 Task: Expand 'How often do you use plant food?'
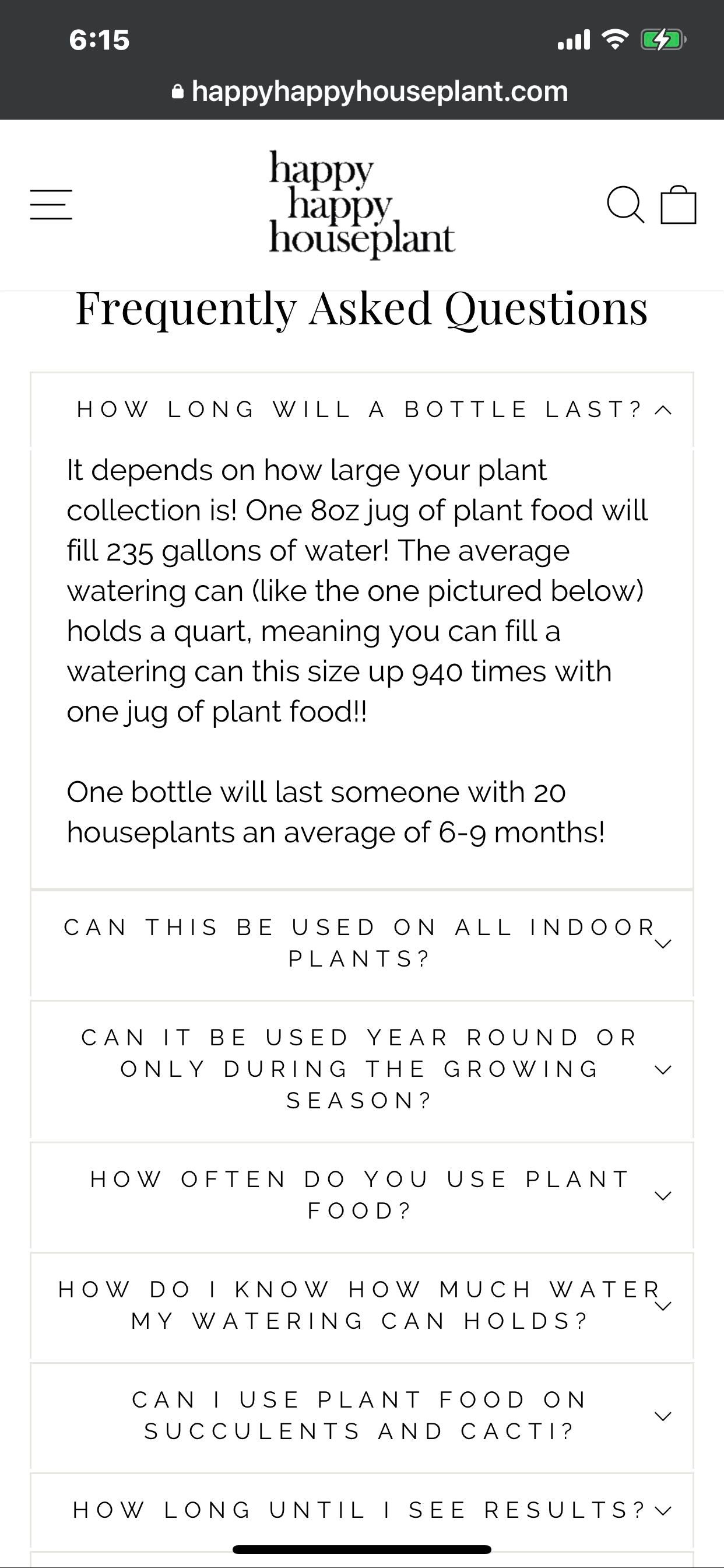tap(361, 1195)
